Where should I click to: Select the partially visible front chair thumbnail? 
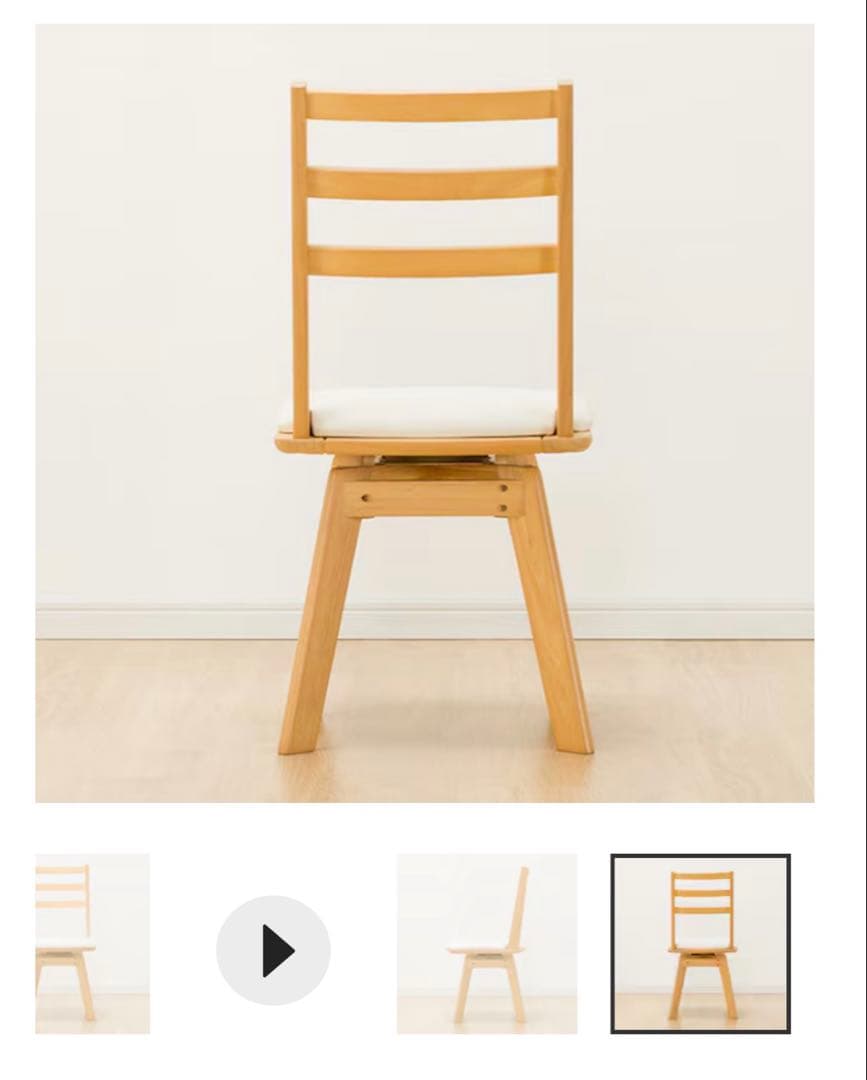(92, 943)
